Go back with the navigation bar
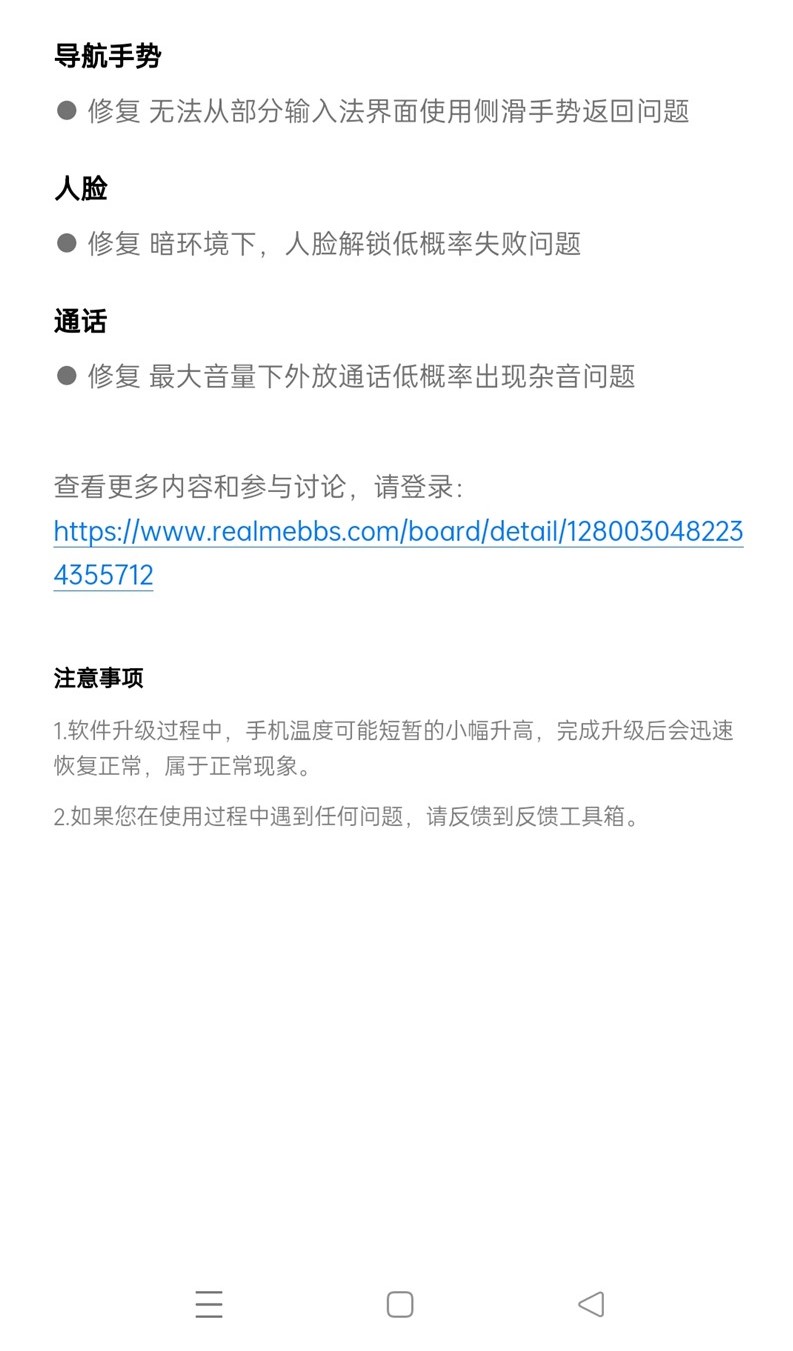This screenshot has height=1351, width=793. [591, 1304]
